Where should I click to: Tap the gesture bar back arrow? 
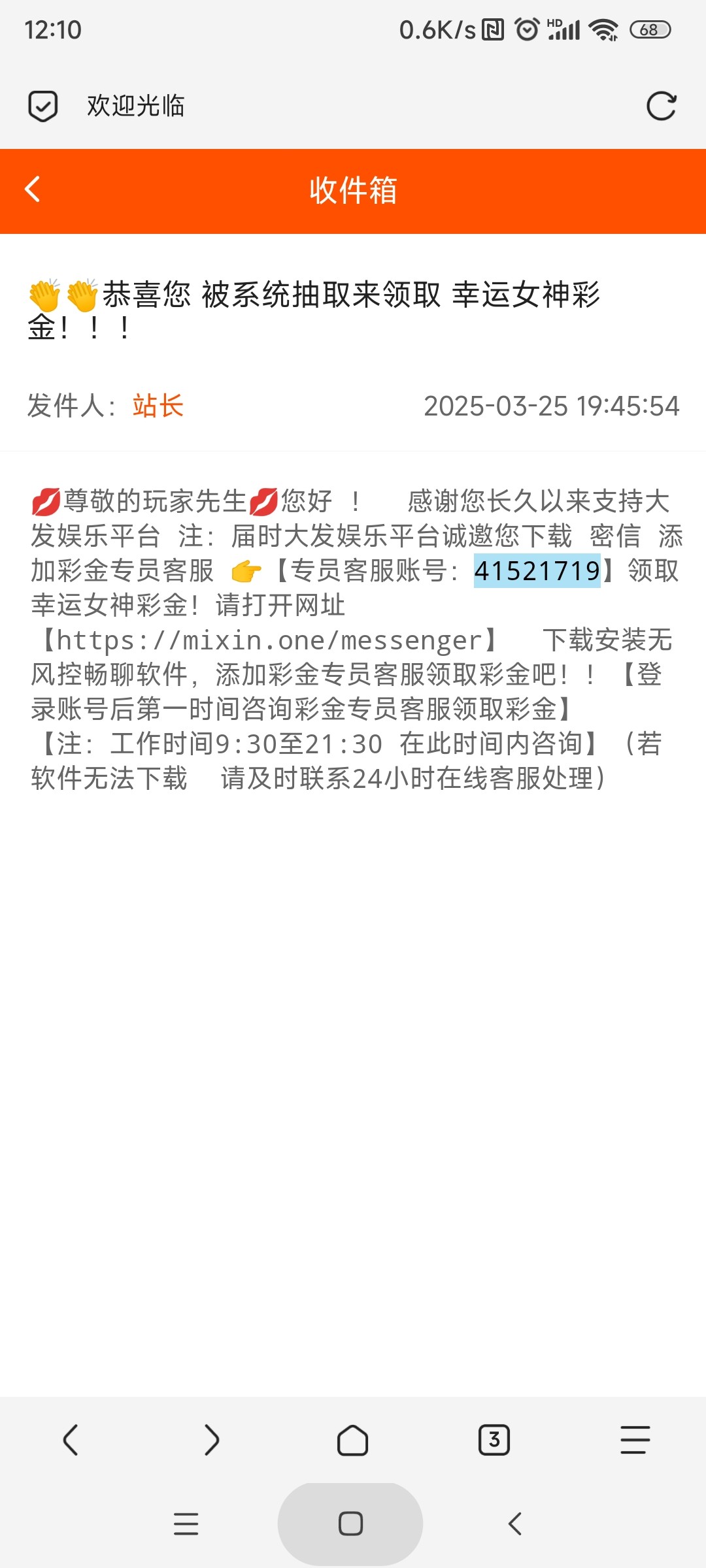click(x=516, y=1523)
